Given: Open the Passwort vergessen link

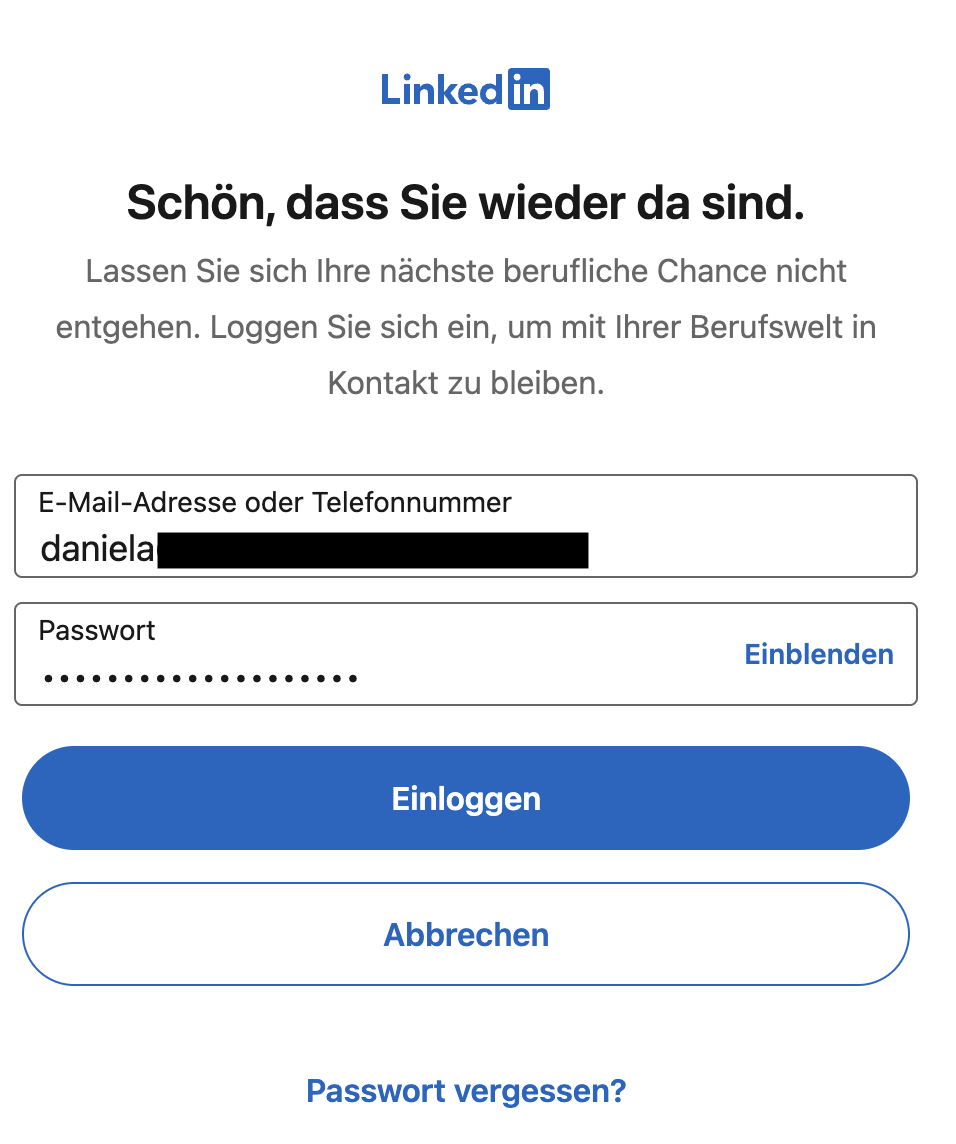Looking at the screenshot, I should click(466, 1090).
